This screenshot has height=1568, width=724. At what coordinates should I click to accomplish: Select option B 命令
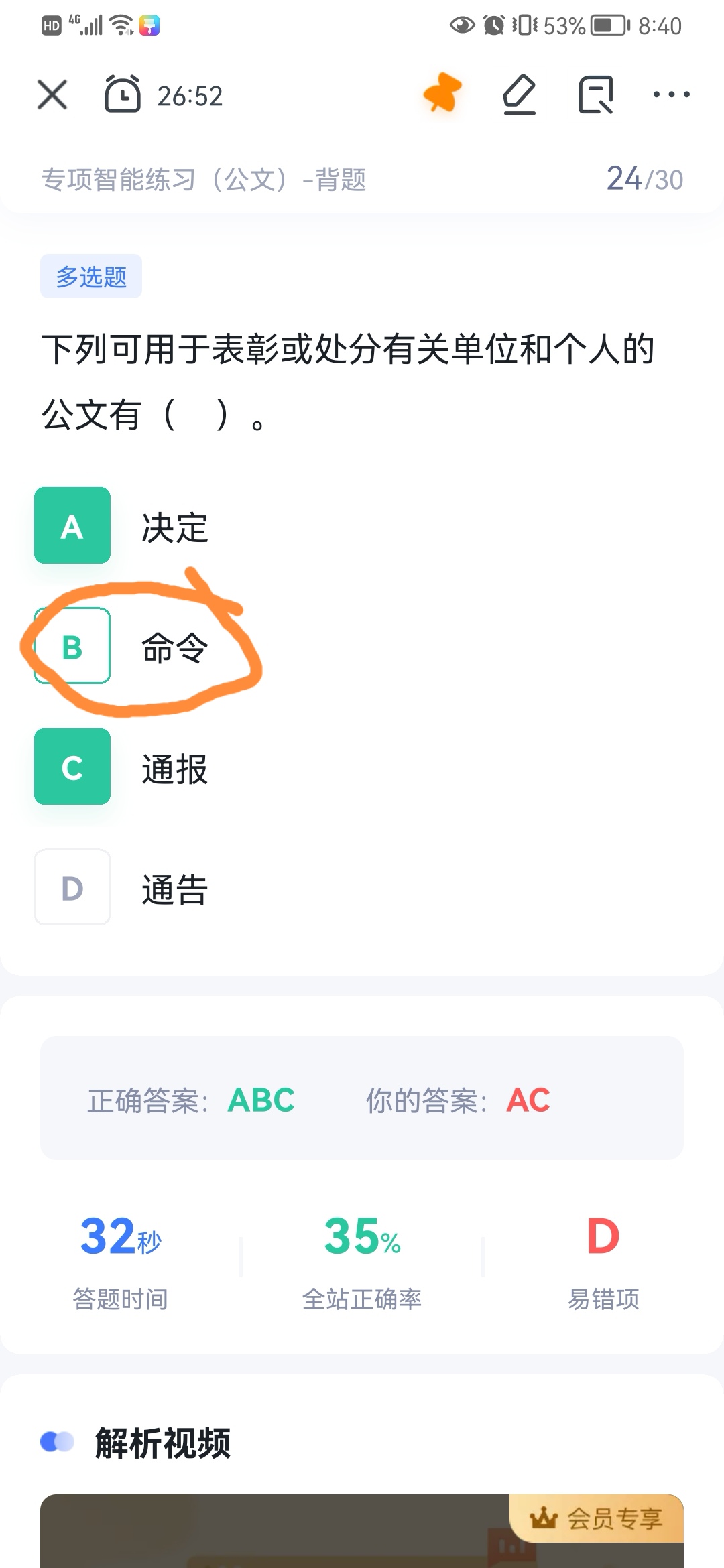click(x=72, y=647)
